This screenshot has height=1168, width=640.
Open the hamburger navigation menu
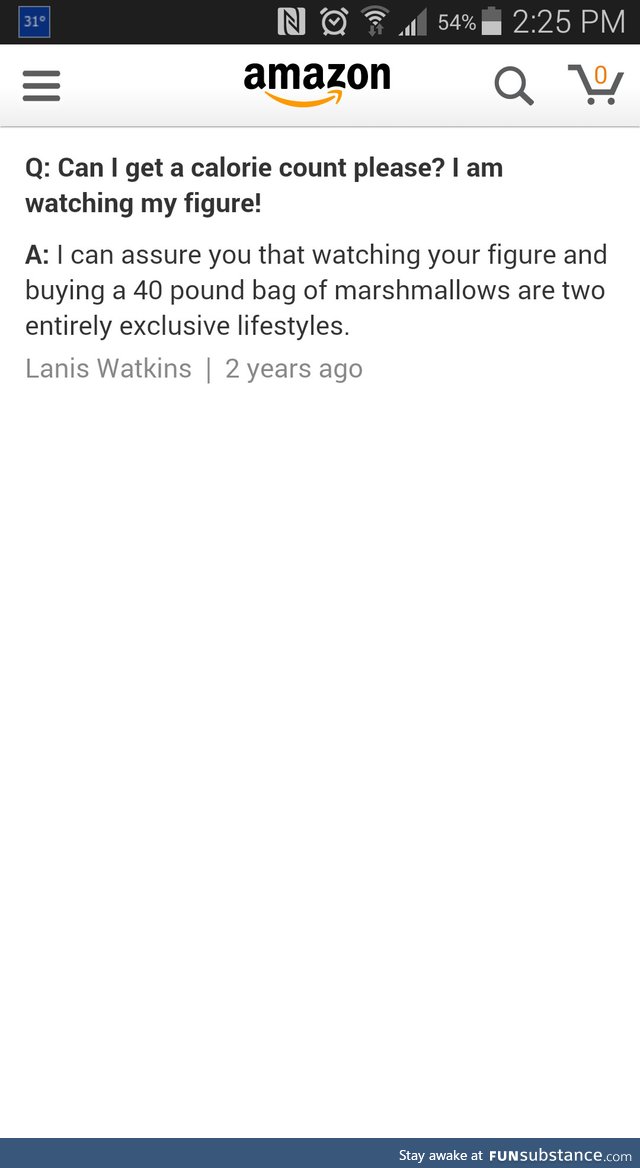point(41,85)
